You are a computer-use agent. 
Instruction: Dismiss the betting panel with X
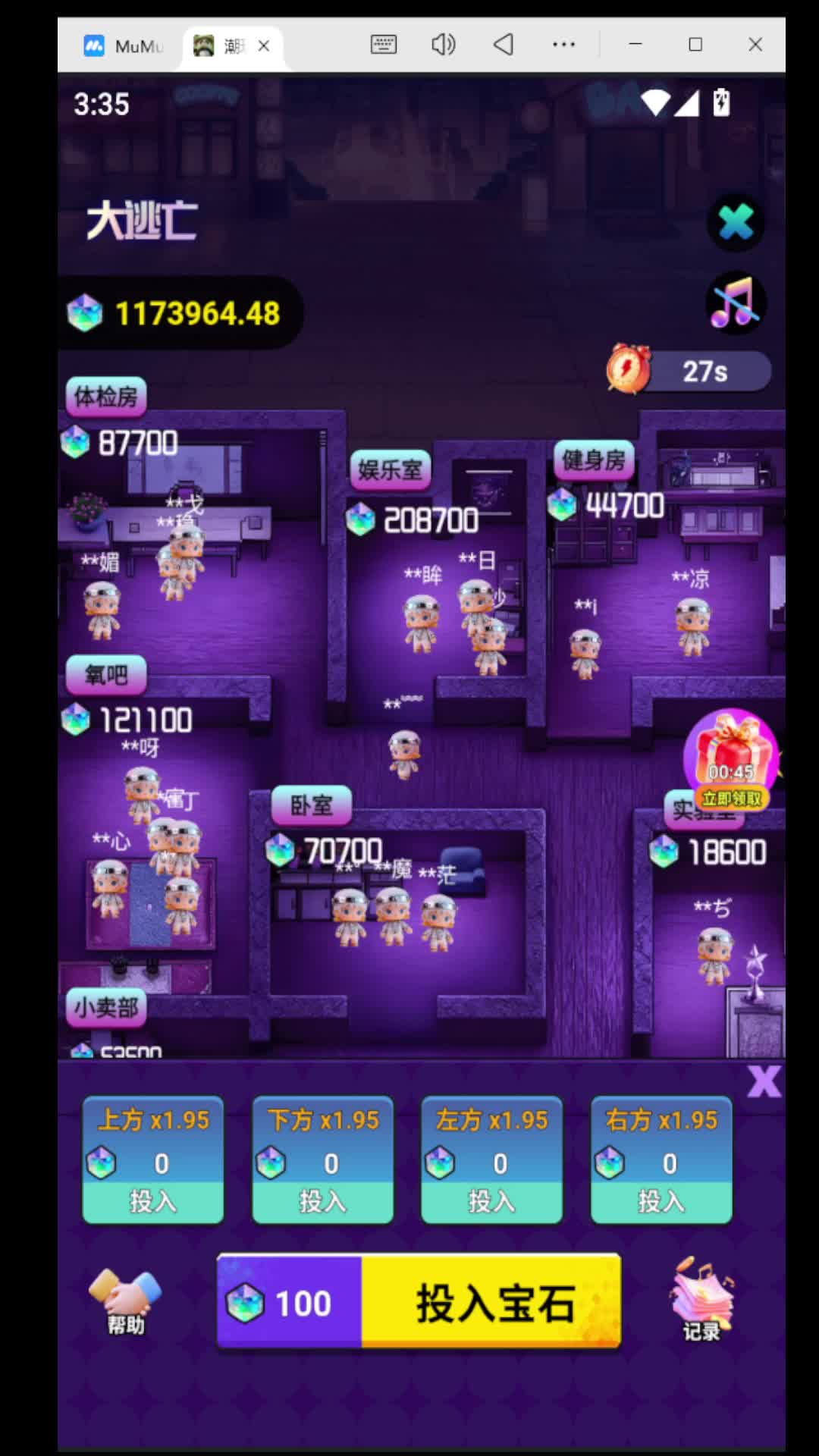pos(763,1081)
